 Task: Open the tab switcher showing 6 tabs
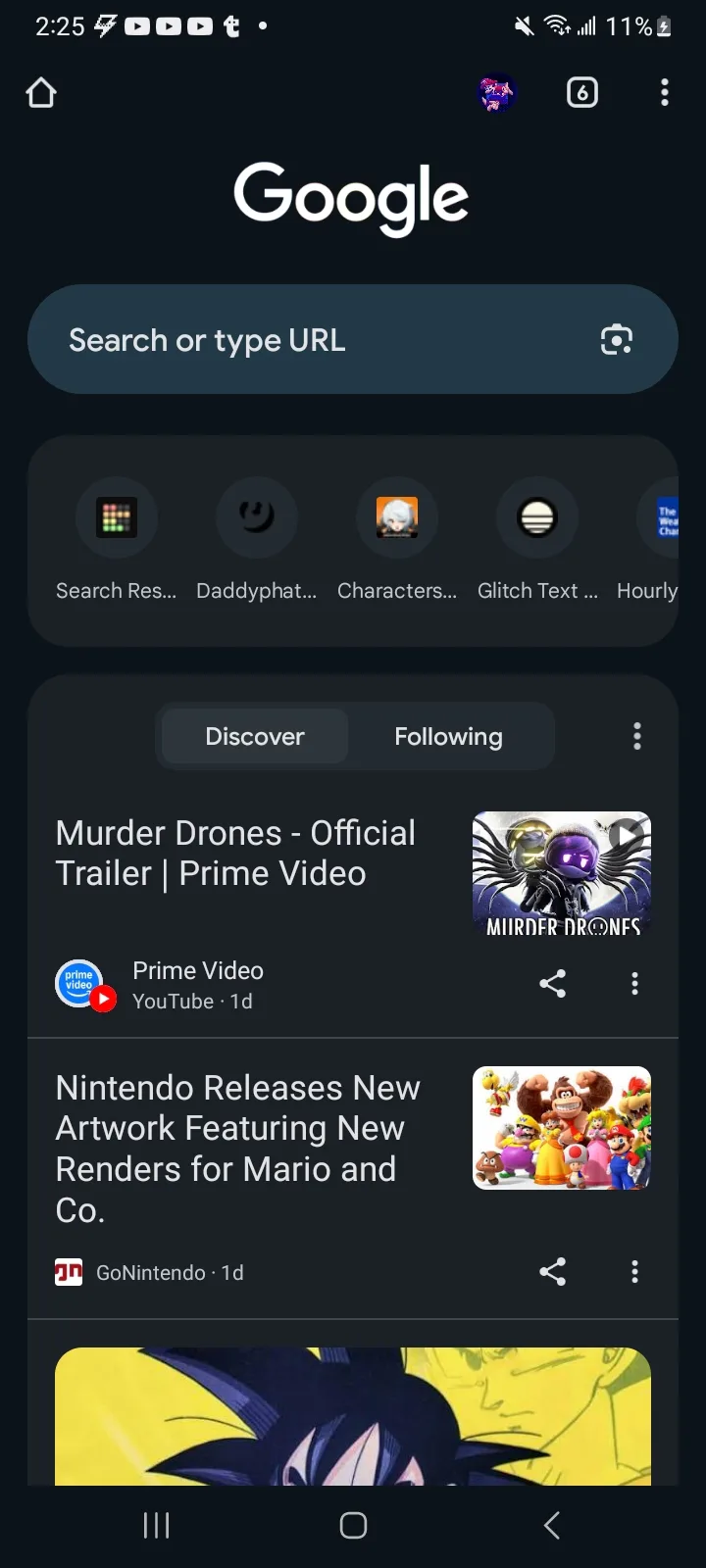point(582,93)
